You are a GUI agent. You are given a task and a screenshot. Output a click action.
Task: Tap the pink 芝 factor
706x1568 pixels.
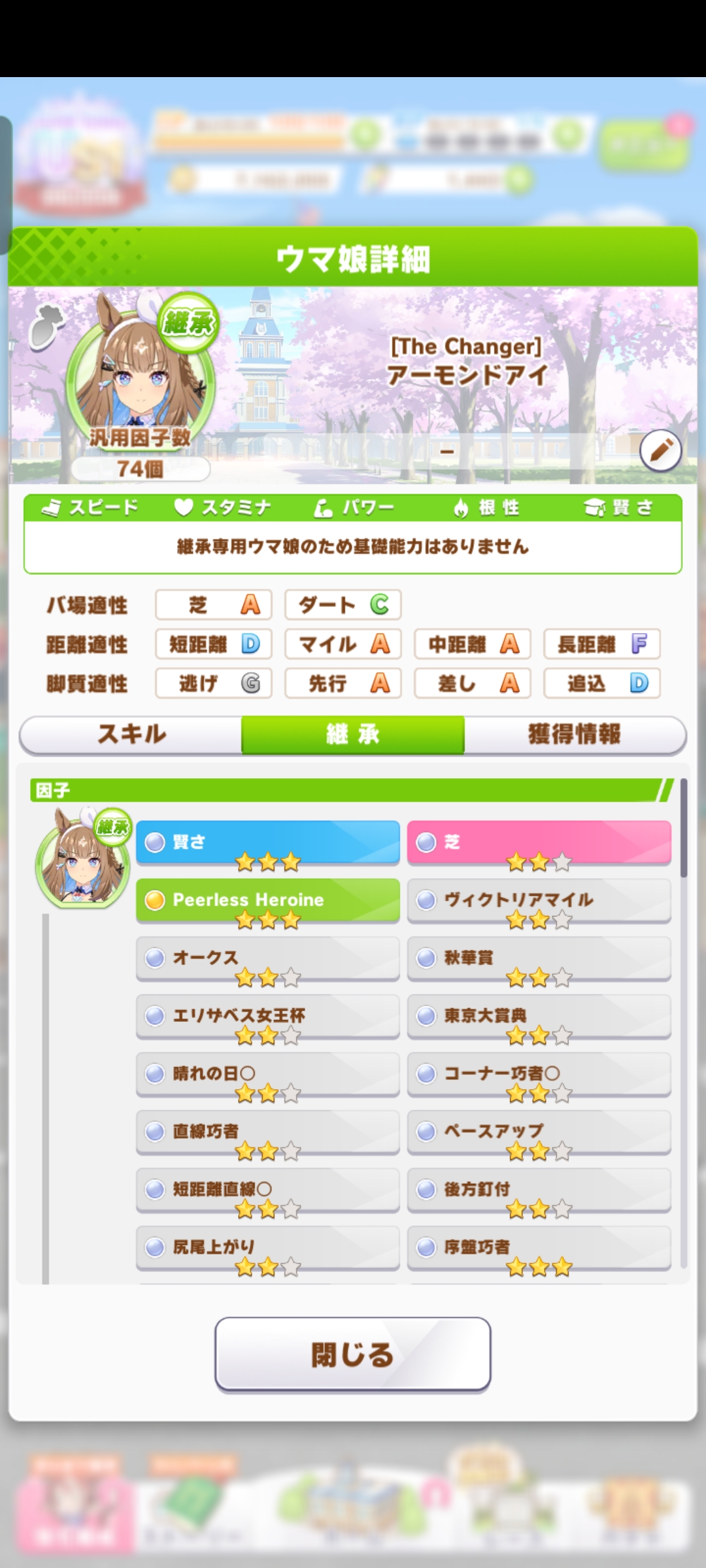pos(539,843)
